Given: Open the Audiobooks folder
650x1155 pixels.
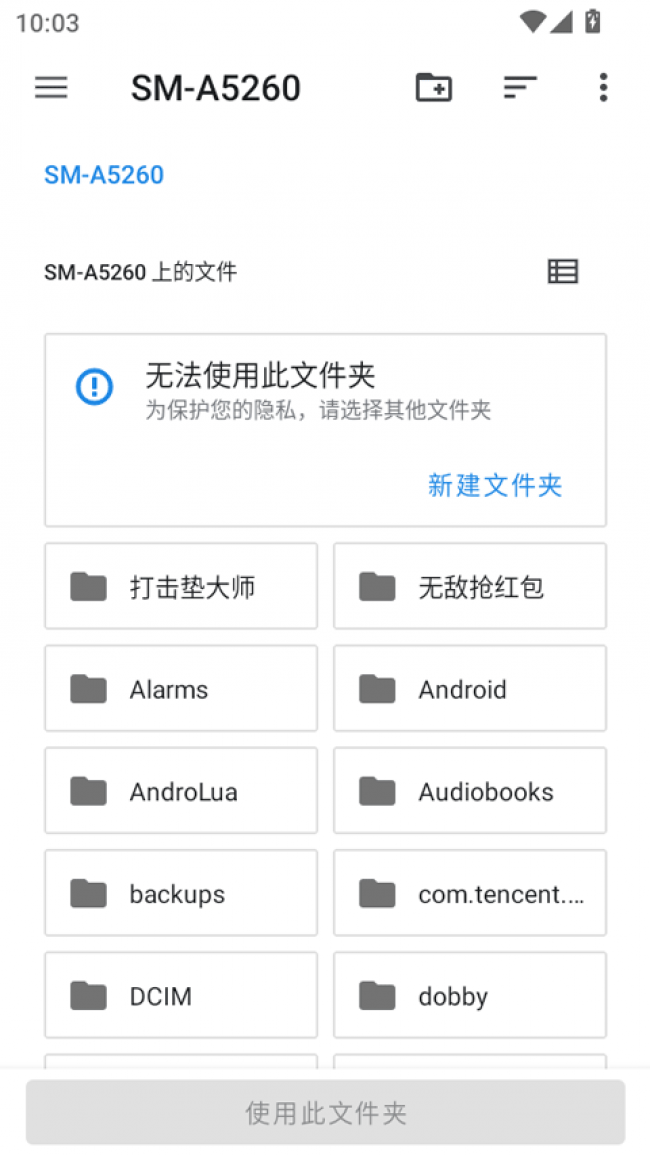Looking at the screenshot, I should (x=470, y=791).
